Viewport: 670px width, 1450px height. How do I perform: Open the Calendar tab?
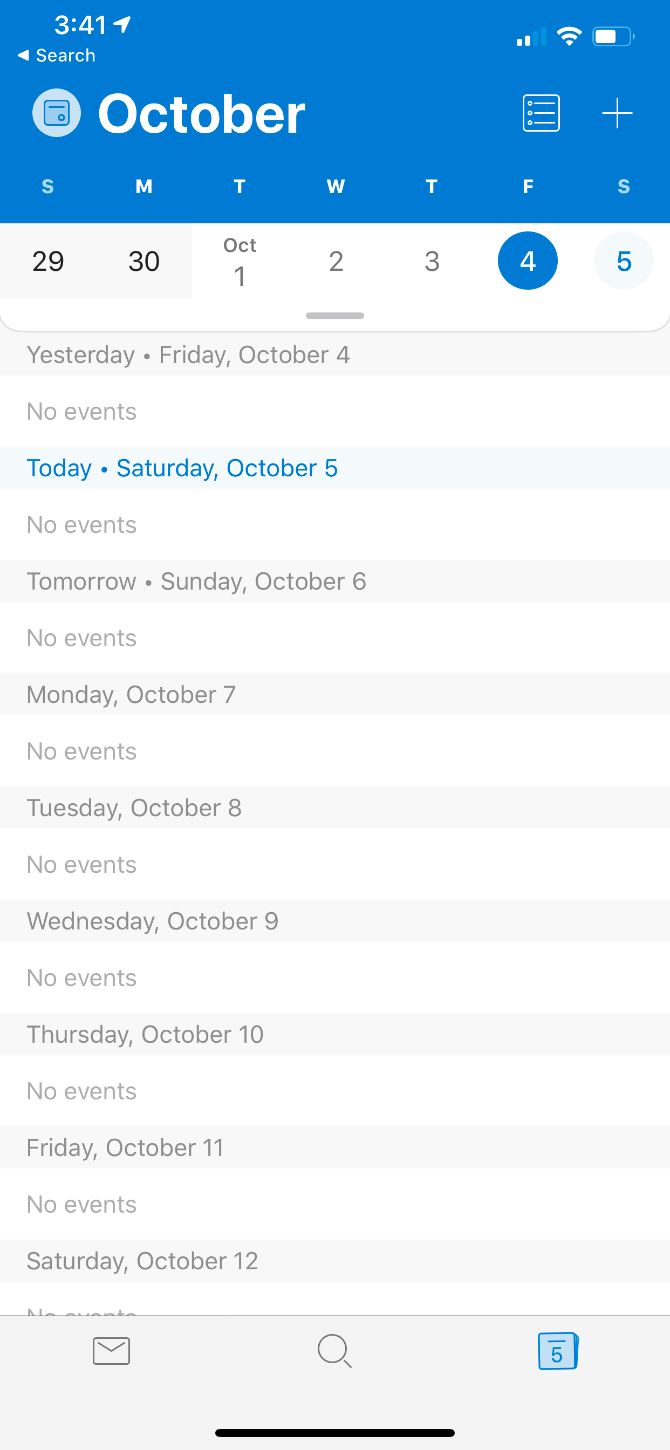[558, 1351]
